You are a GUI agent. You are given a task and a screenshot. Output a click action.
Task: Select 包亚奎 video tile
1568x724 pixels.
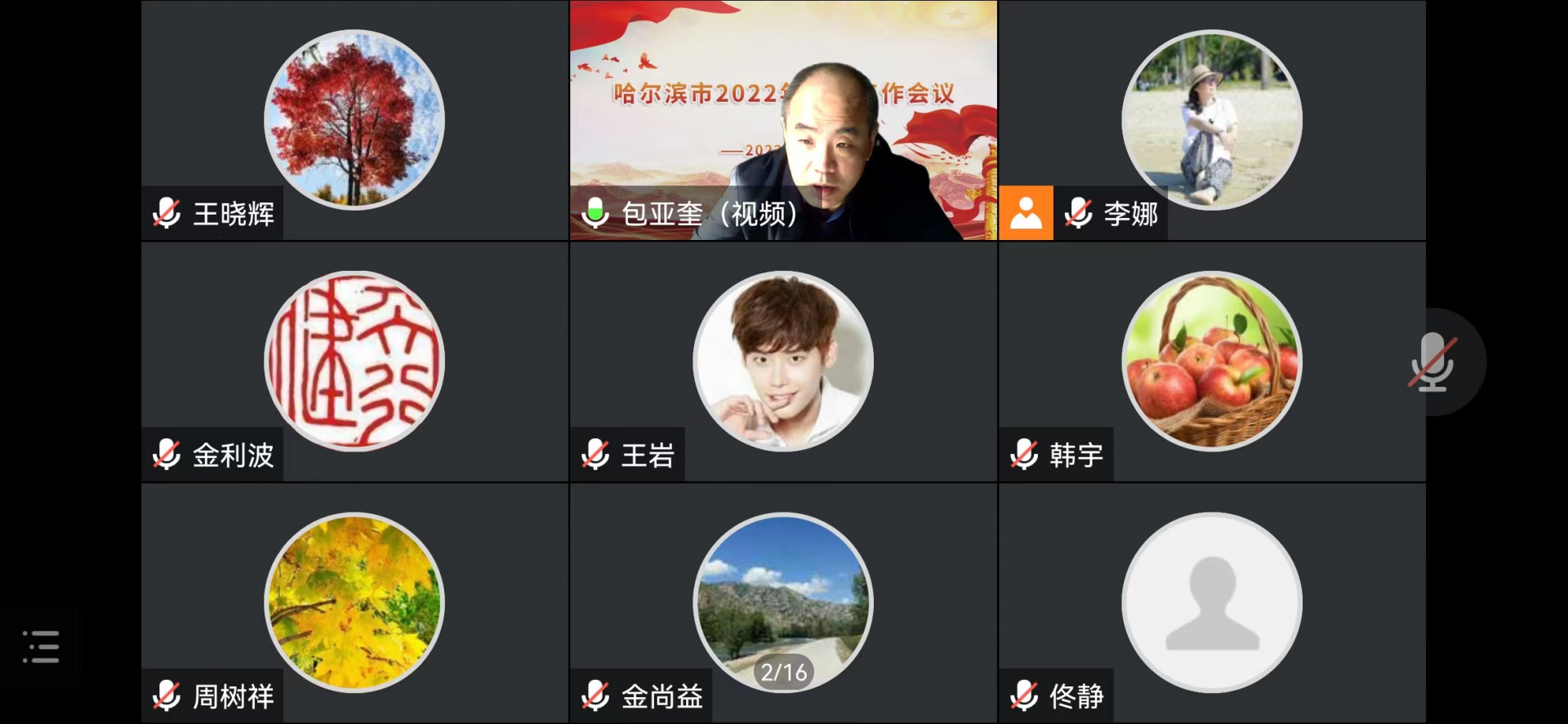pos(782,120)
